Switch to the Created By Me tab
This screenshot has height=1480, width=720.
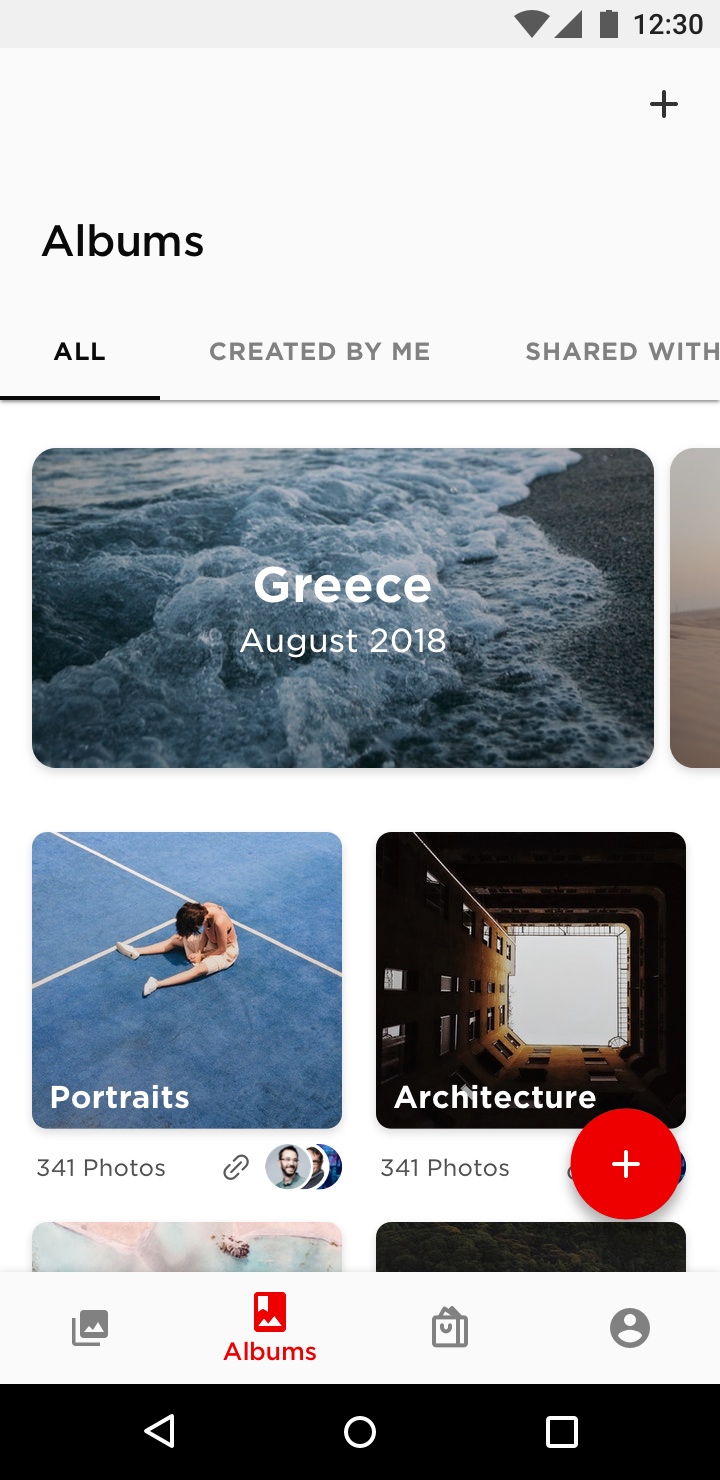click(319, 352)
